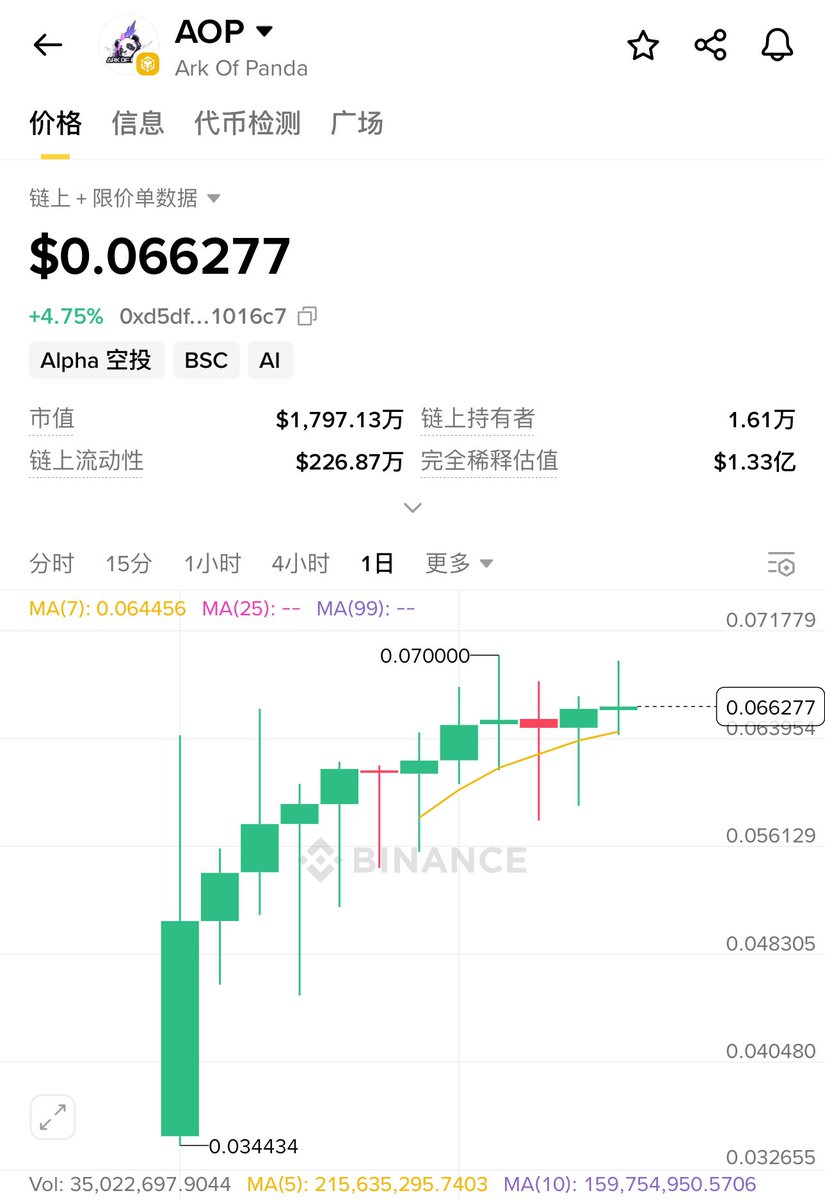Tap the AI tag chip
The width and height of the screenshot is (825, 1200).
(x=270, y=360)
